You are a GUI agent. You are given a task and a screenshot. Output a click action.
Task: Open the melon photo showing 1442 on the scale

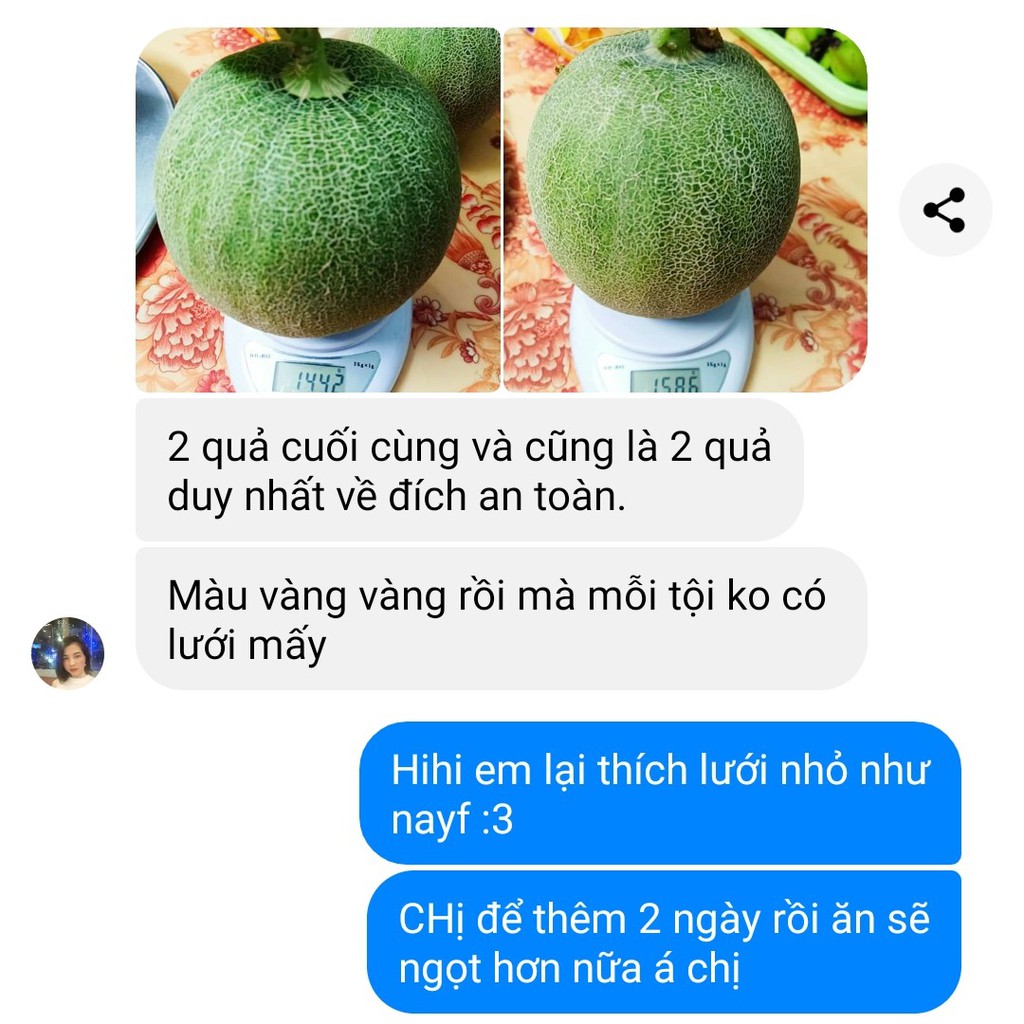[318, 210]
